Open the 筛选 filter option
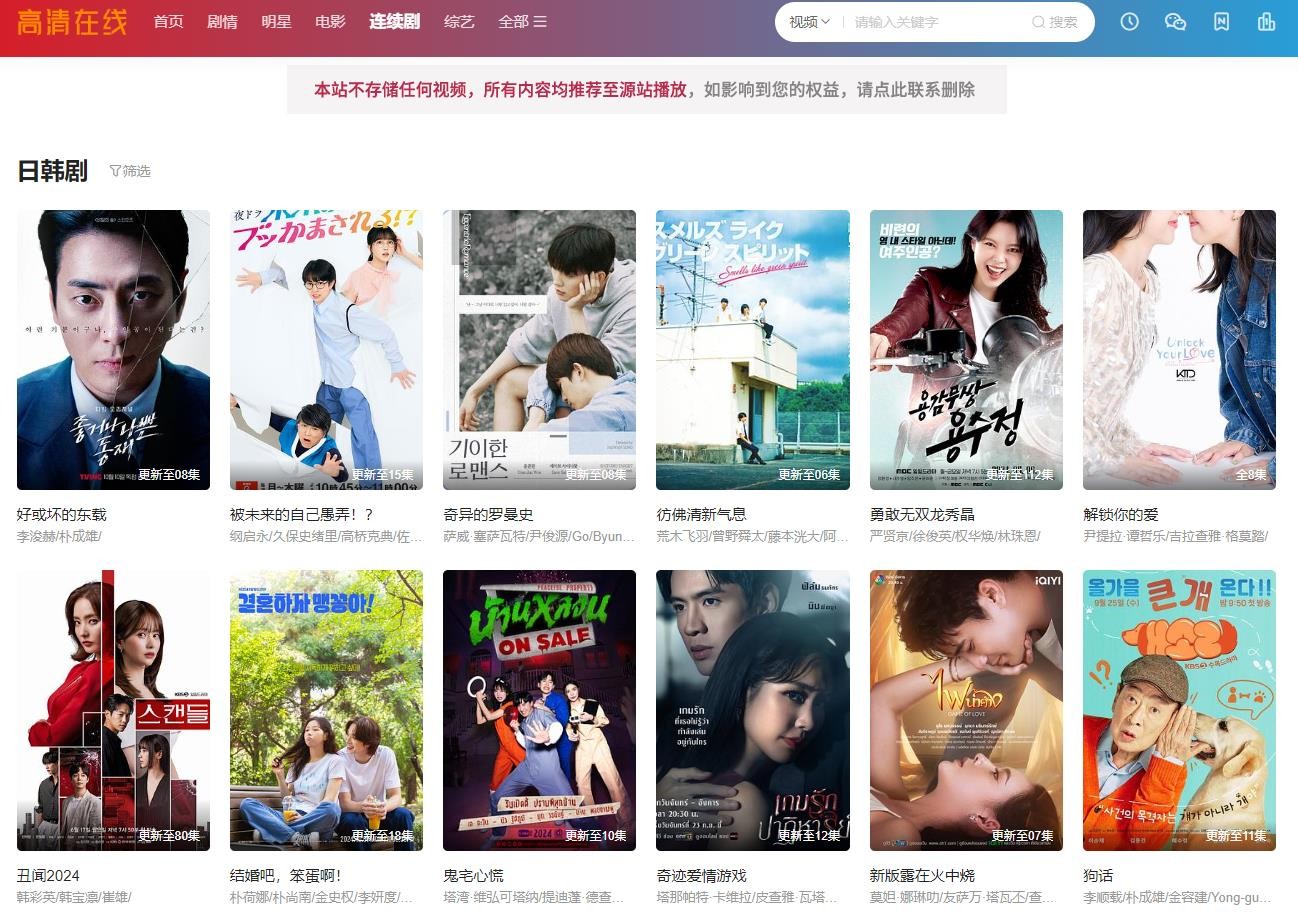The width and height of the screenshot is (1298, 913). tap(130, 172)
